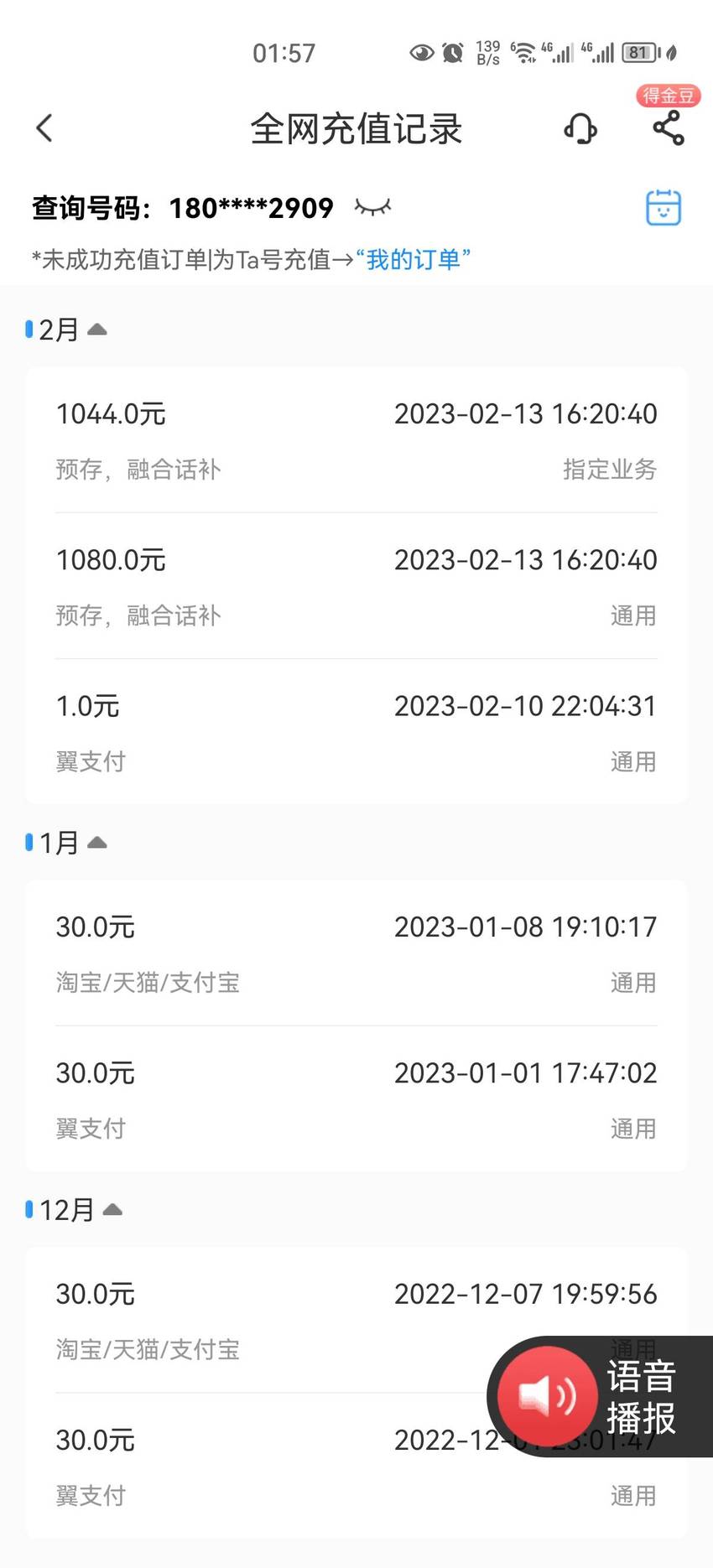Open the 1080.0元 recharge record
This screenshot has height=1568, width=713.
[x=356, y=586]
